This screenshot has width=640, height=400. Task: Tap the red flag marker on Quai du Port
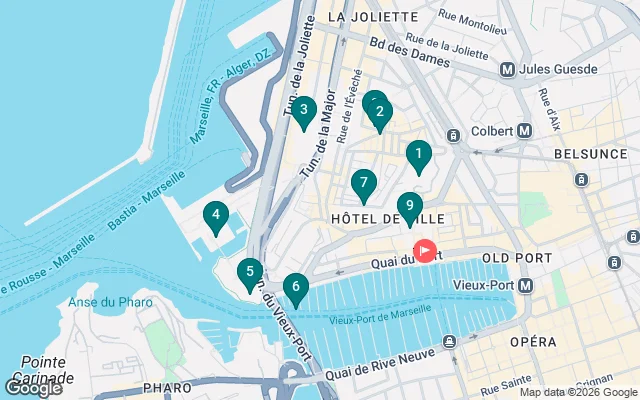point(425,250)
